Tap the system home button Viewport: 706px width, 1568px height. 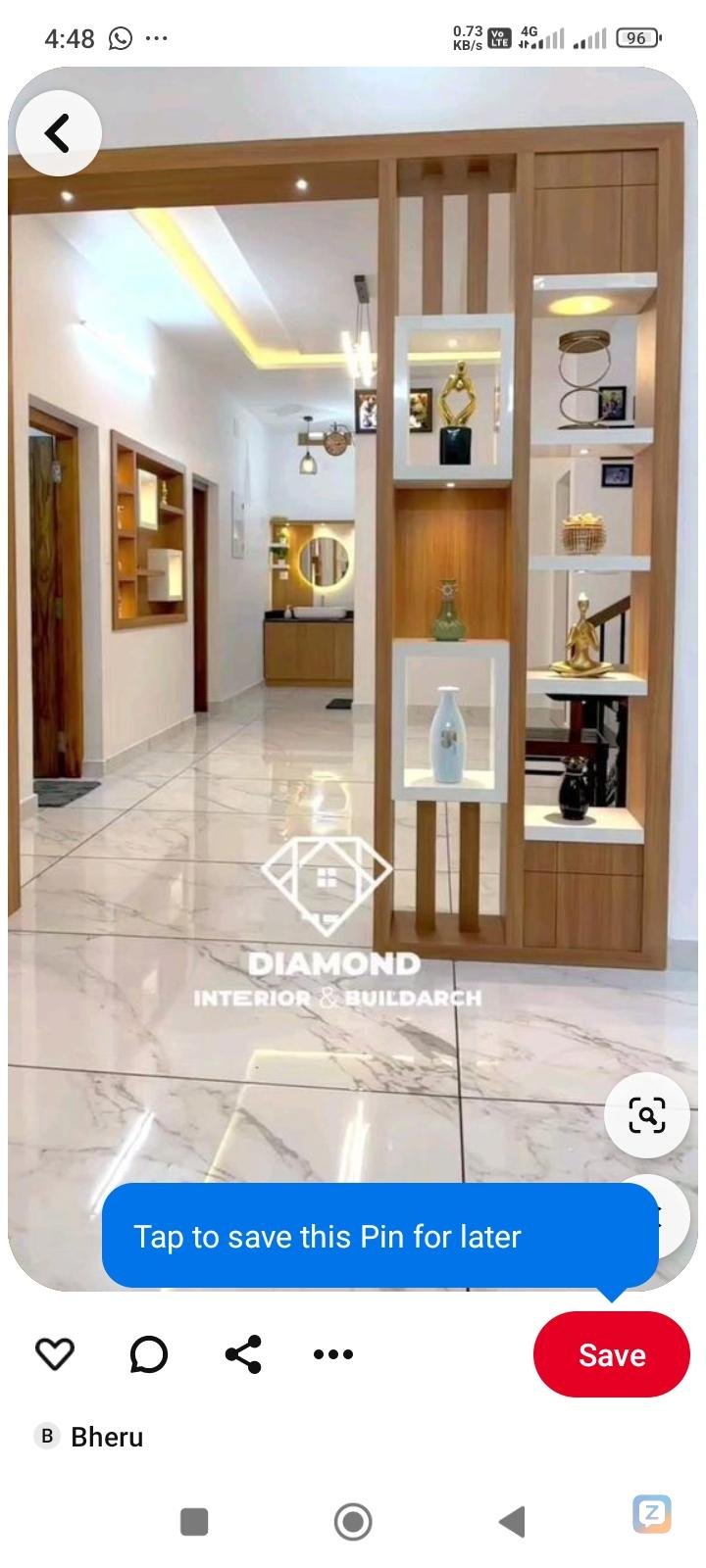(x=353, y=1522)
